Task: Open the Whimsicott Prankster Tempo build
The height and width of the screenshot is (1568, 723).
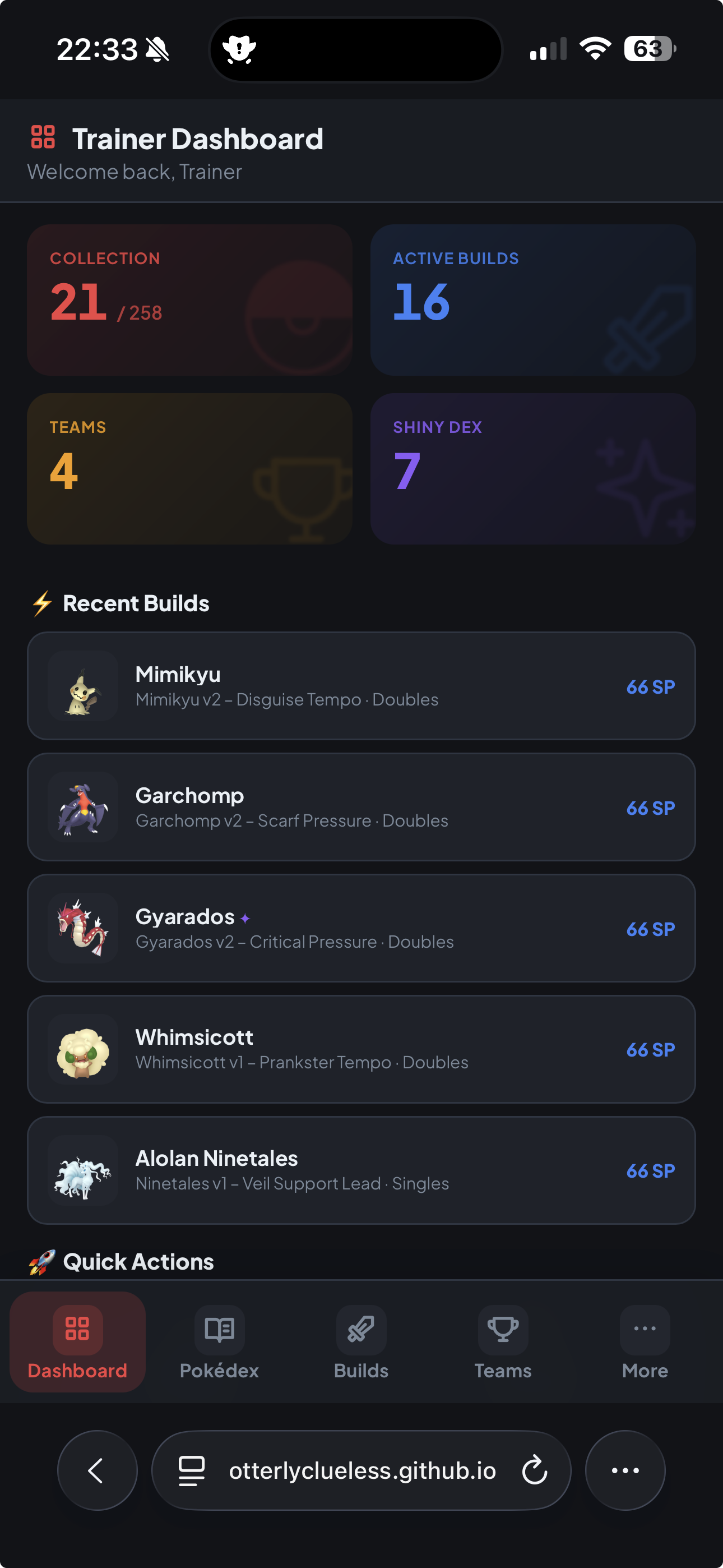Action: (361, 1049)
